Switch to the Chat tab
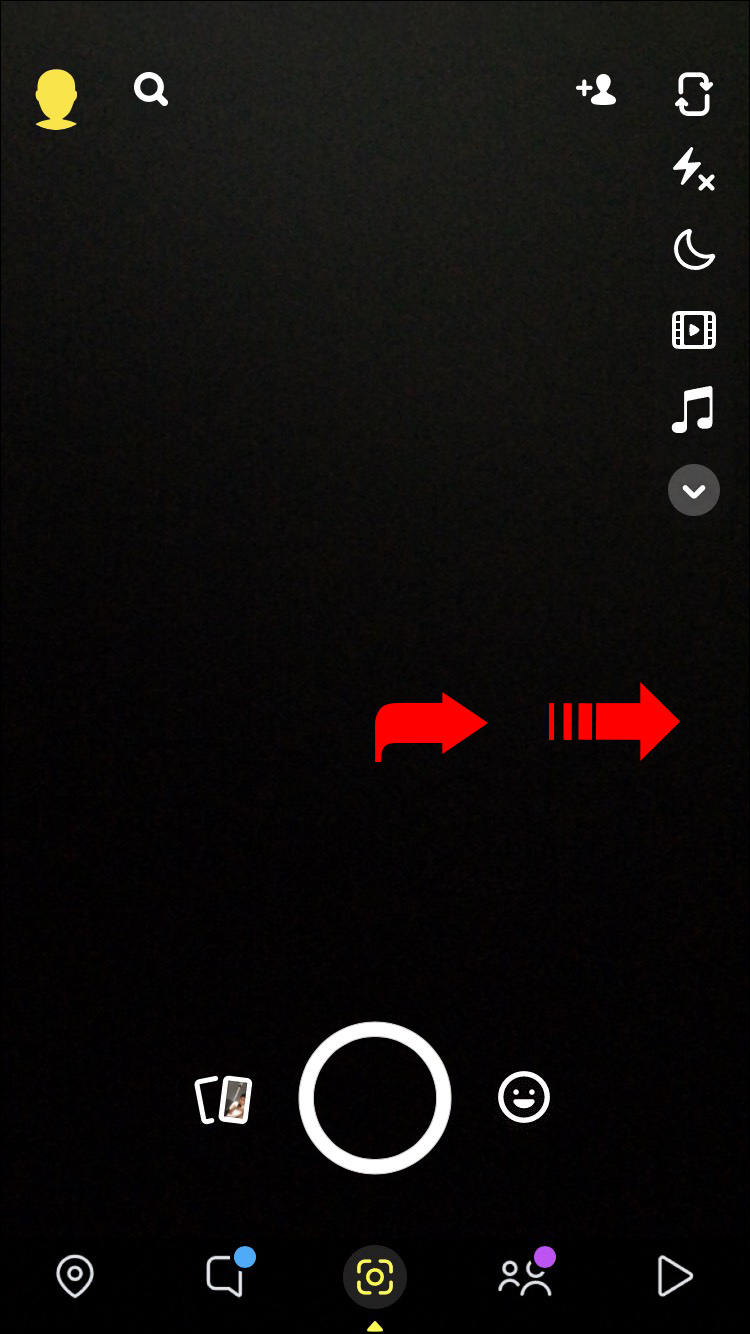The image size is (750, 1334). pyautogui.click(x=224, y=1276)
